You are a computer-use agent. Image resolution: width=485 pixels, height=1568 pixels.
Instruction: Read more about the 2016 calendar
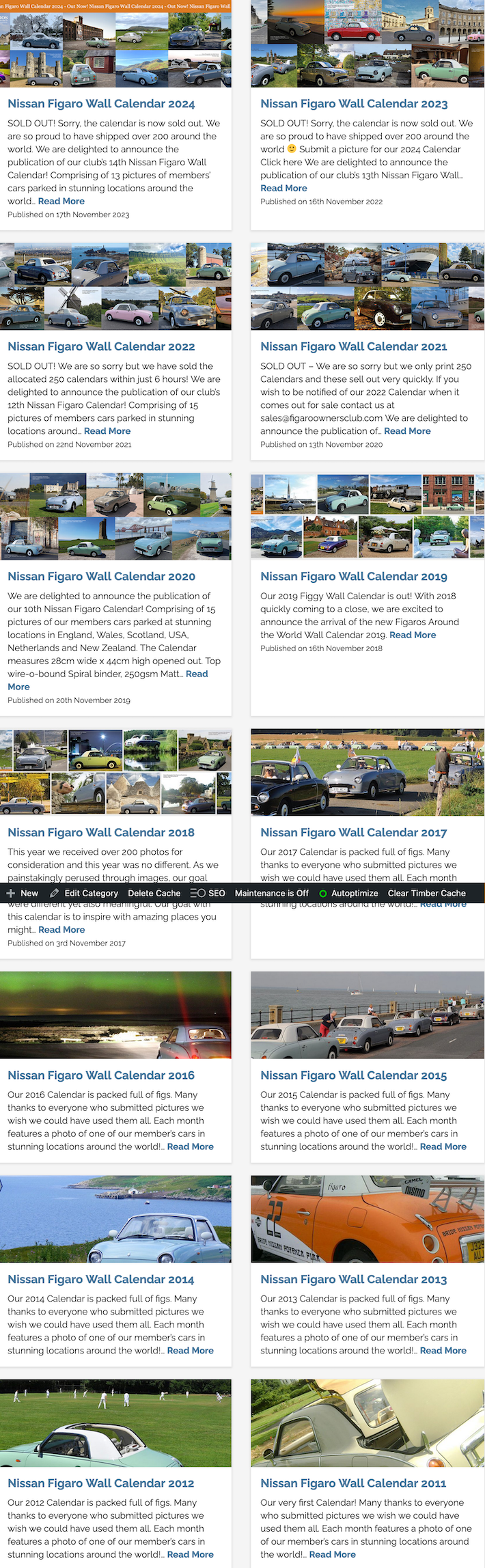pos(190,1146)
